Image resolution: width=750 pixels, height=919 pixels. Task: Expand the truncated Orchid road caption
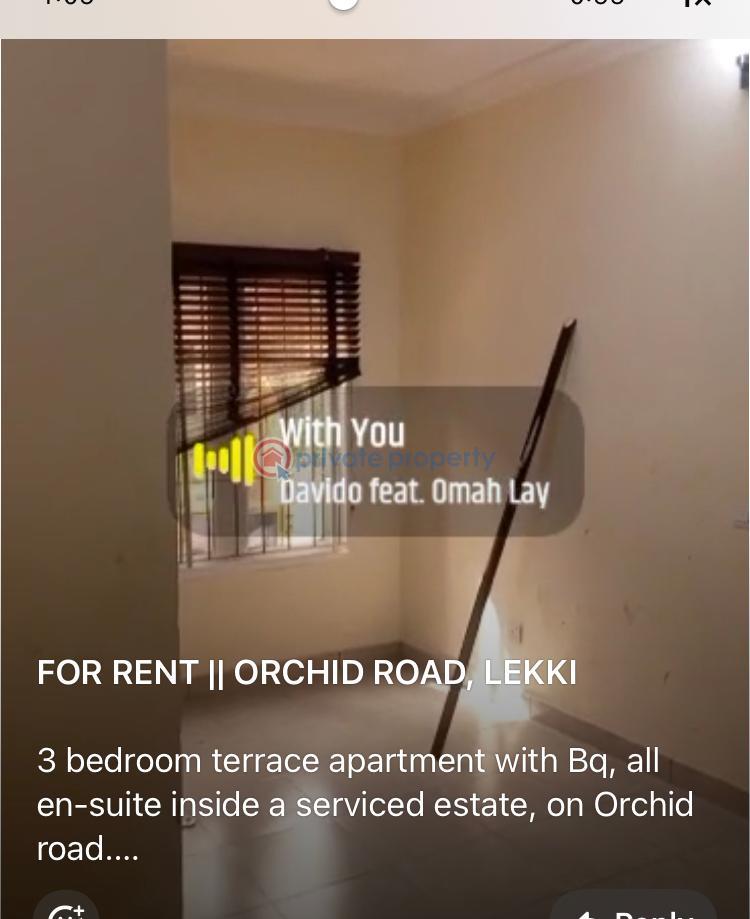88,849
